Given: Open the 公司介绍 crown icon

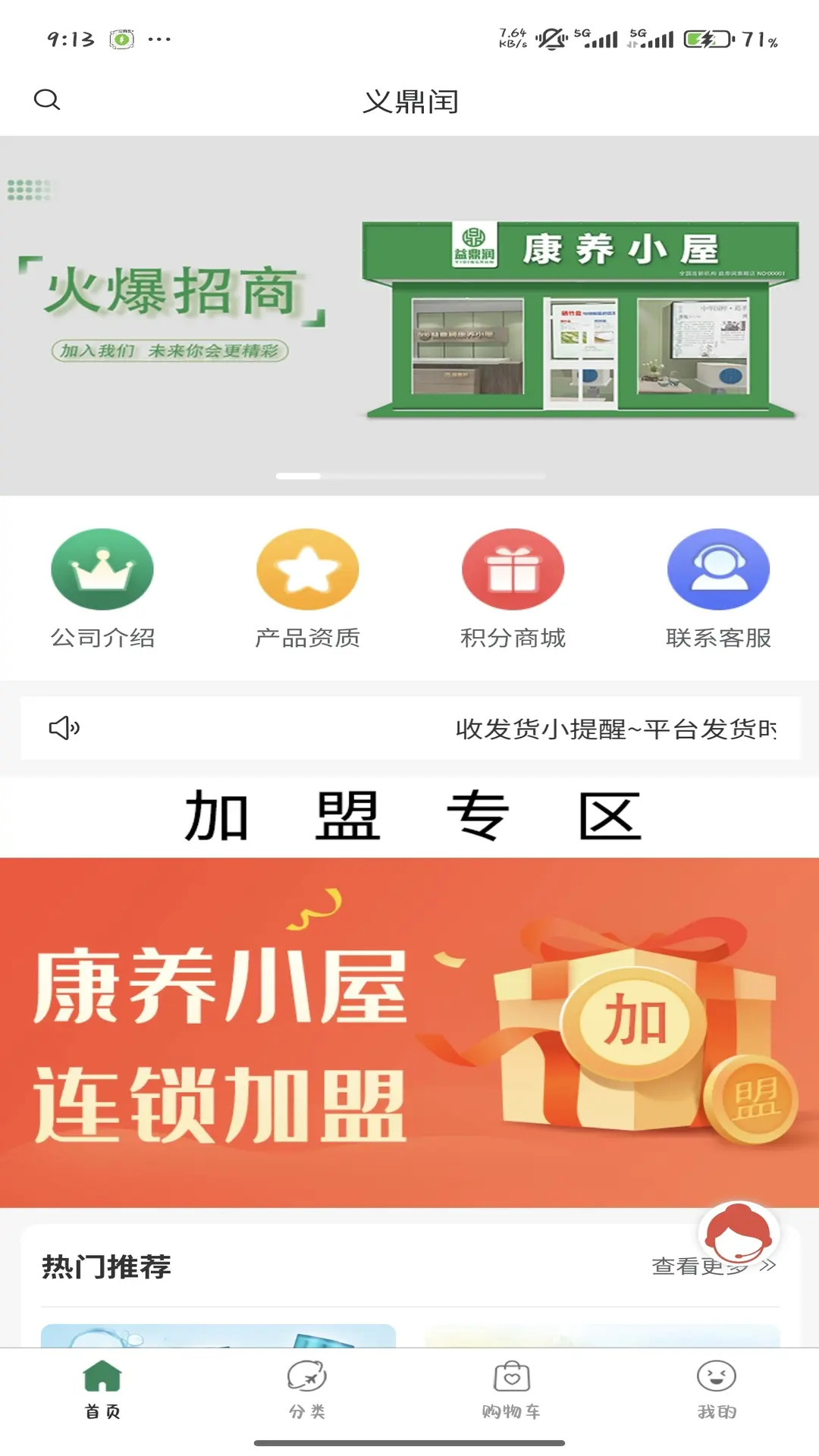Looking at the screenshot, I should (x=103, y=568).
